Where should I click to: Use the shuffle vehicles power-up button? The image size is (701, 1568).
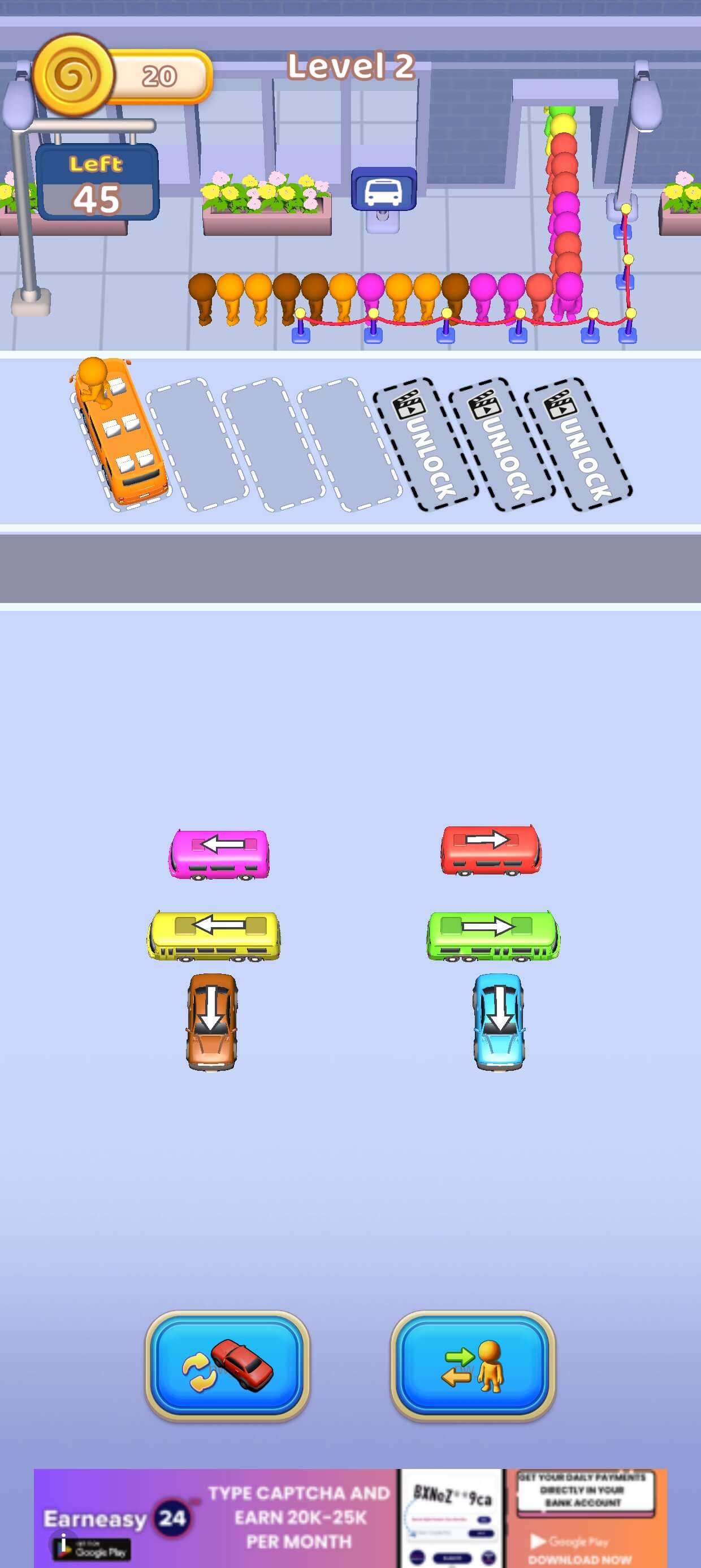pos(228,1366)
